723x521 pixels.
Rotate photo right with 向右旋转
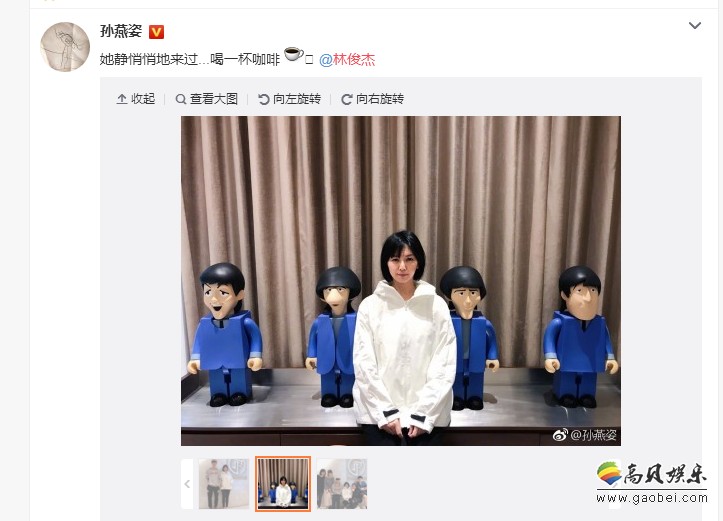pos(372,99)
